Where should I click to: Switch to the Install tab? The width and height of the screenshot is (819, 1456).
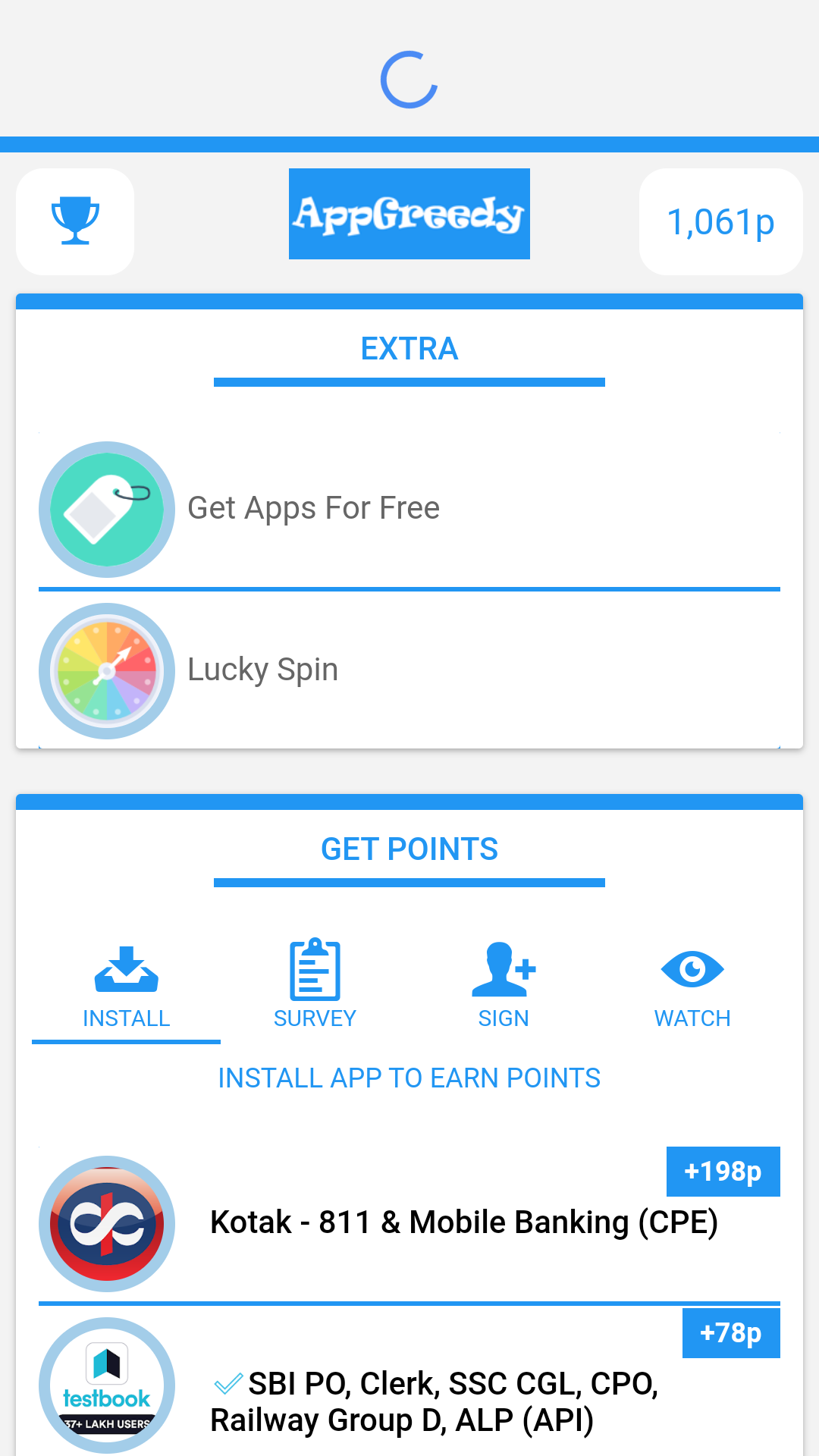point(126,987)
